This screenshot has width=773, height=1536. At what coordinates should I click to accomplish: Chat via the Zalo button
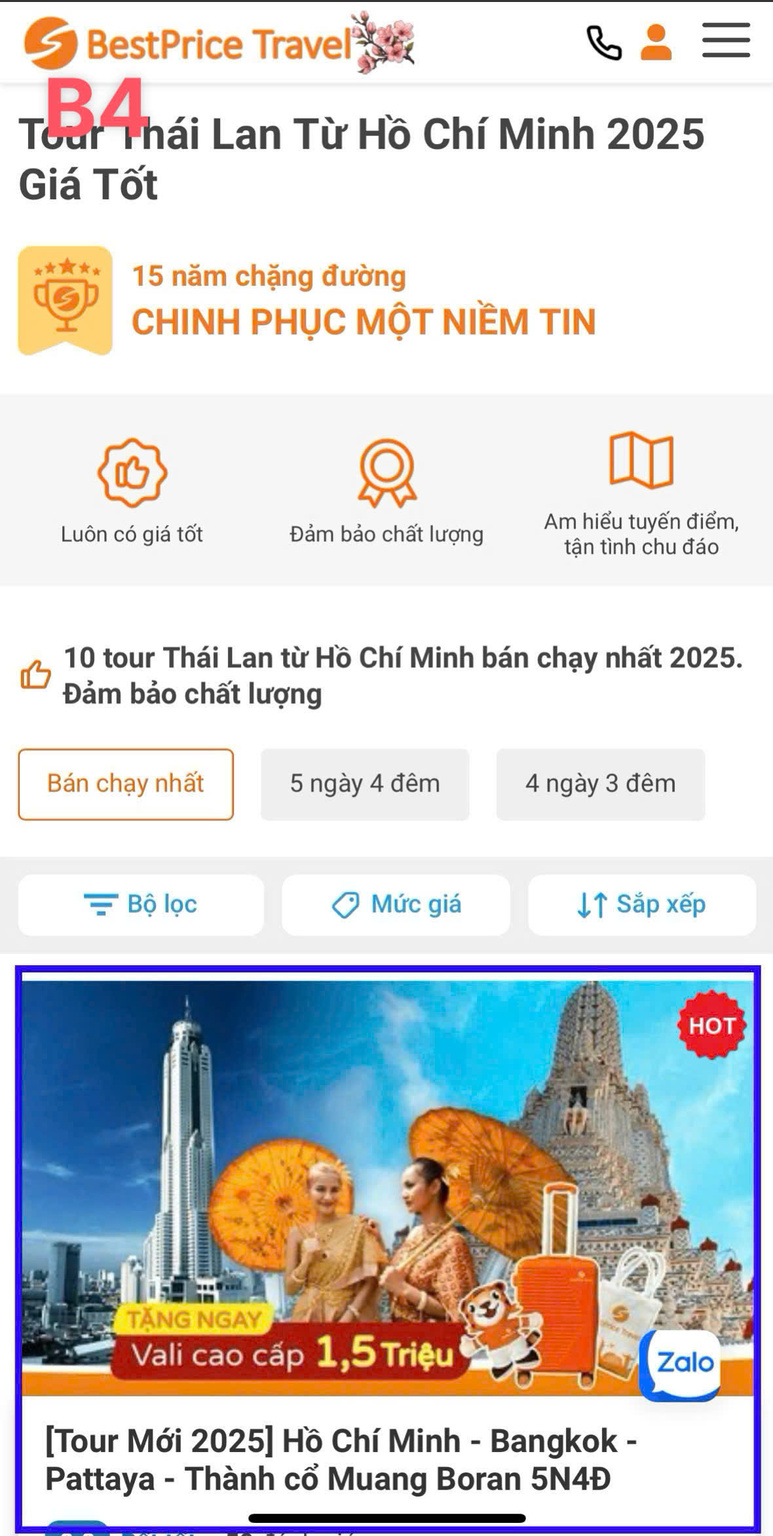coord(685,1363)
